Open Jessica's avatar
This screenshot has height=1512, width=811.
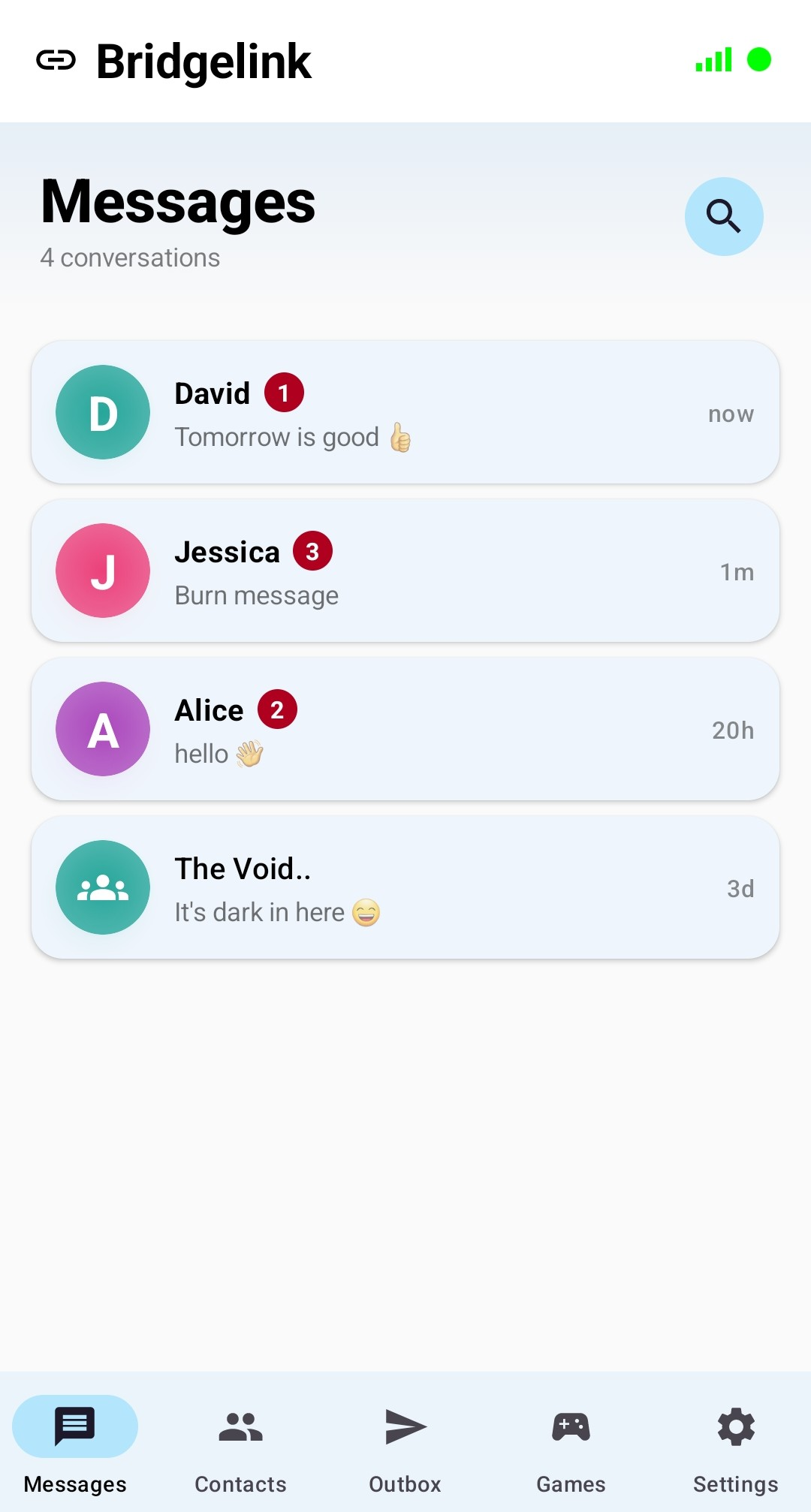tap(103, 571)
